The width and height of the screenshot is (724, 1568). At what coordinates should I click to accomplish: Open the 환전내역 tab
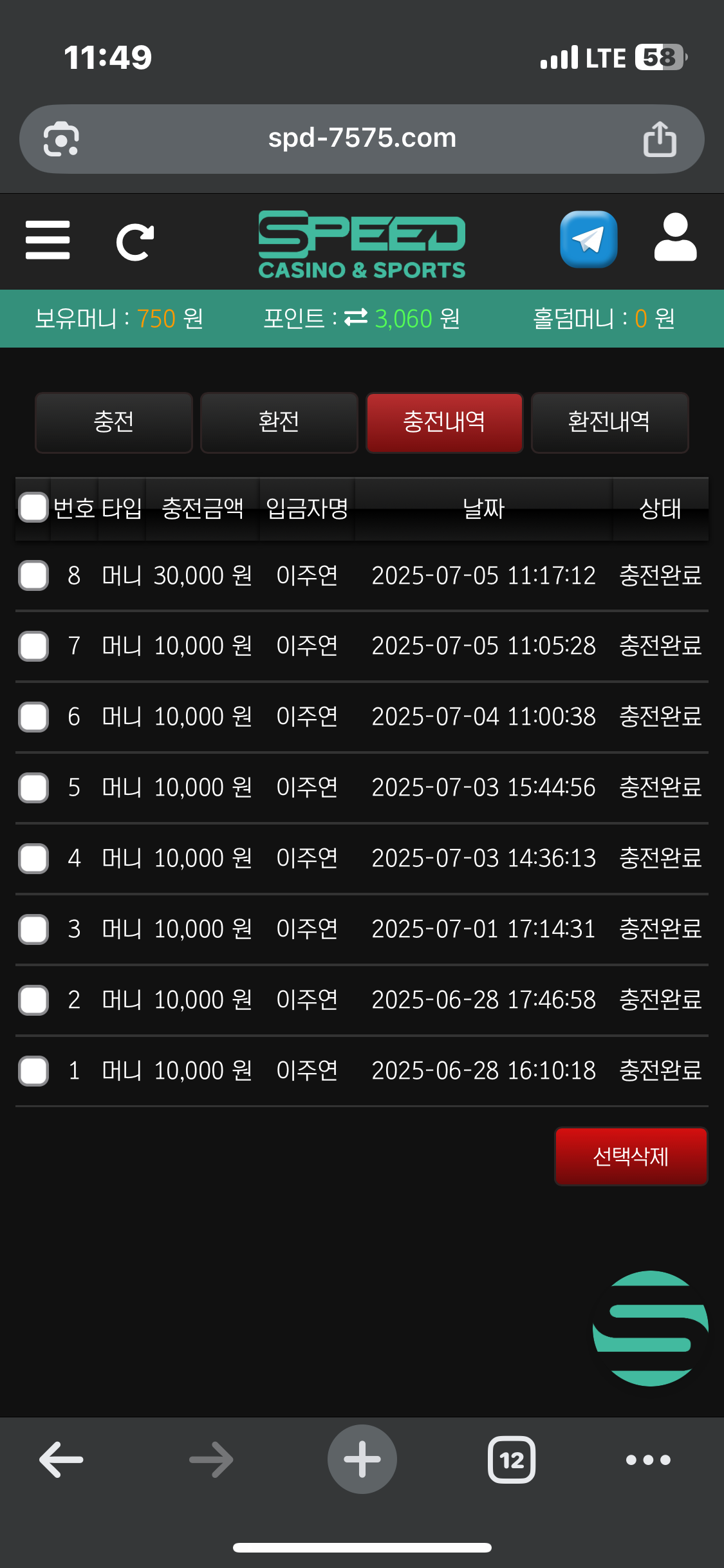[x=609, y=422]
